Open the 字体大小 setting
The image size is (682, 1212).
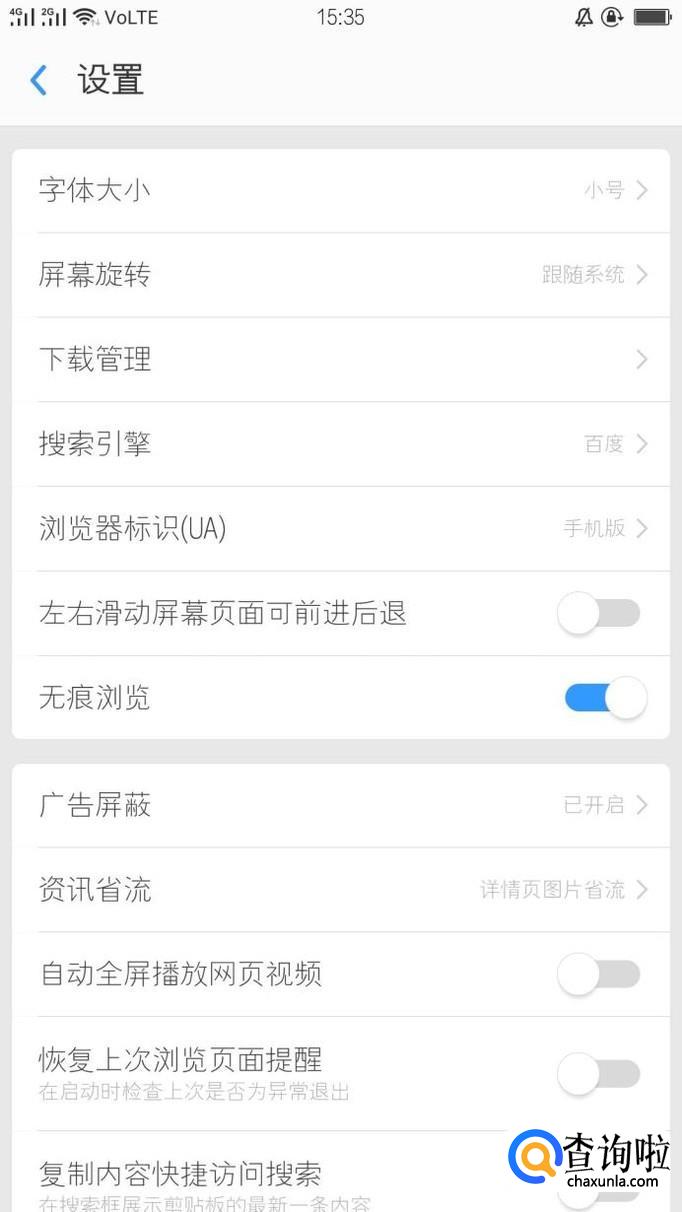point(341,191)
